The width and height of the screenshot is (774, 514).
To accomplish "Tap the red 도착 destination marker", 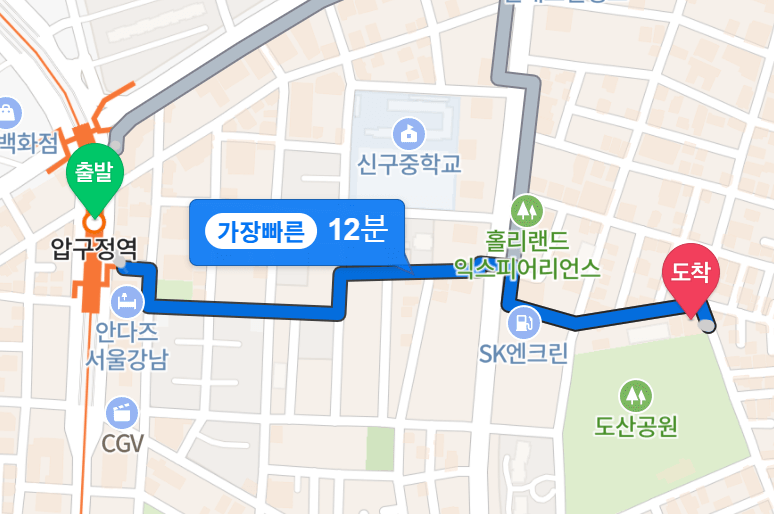I will 691,272.
